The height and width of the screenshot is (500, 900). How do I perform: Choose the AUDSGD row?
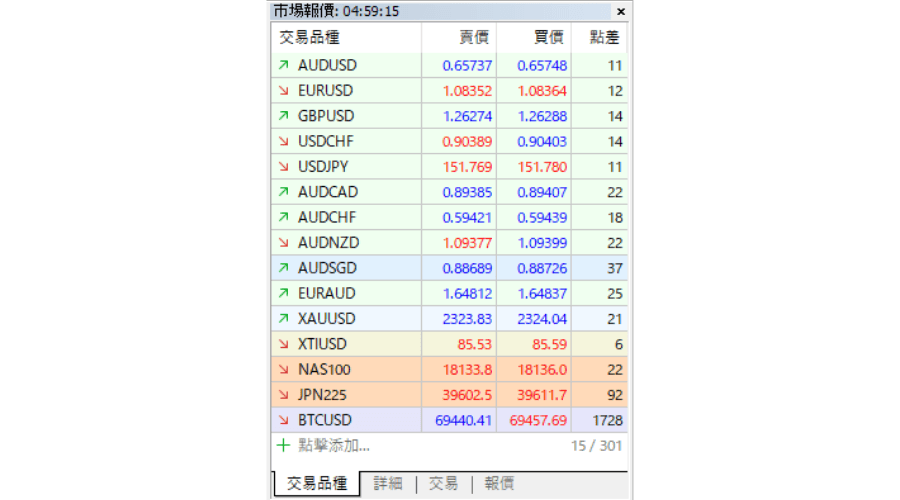click(327, 268)
